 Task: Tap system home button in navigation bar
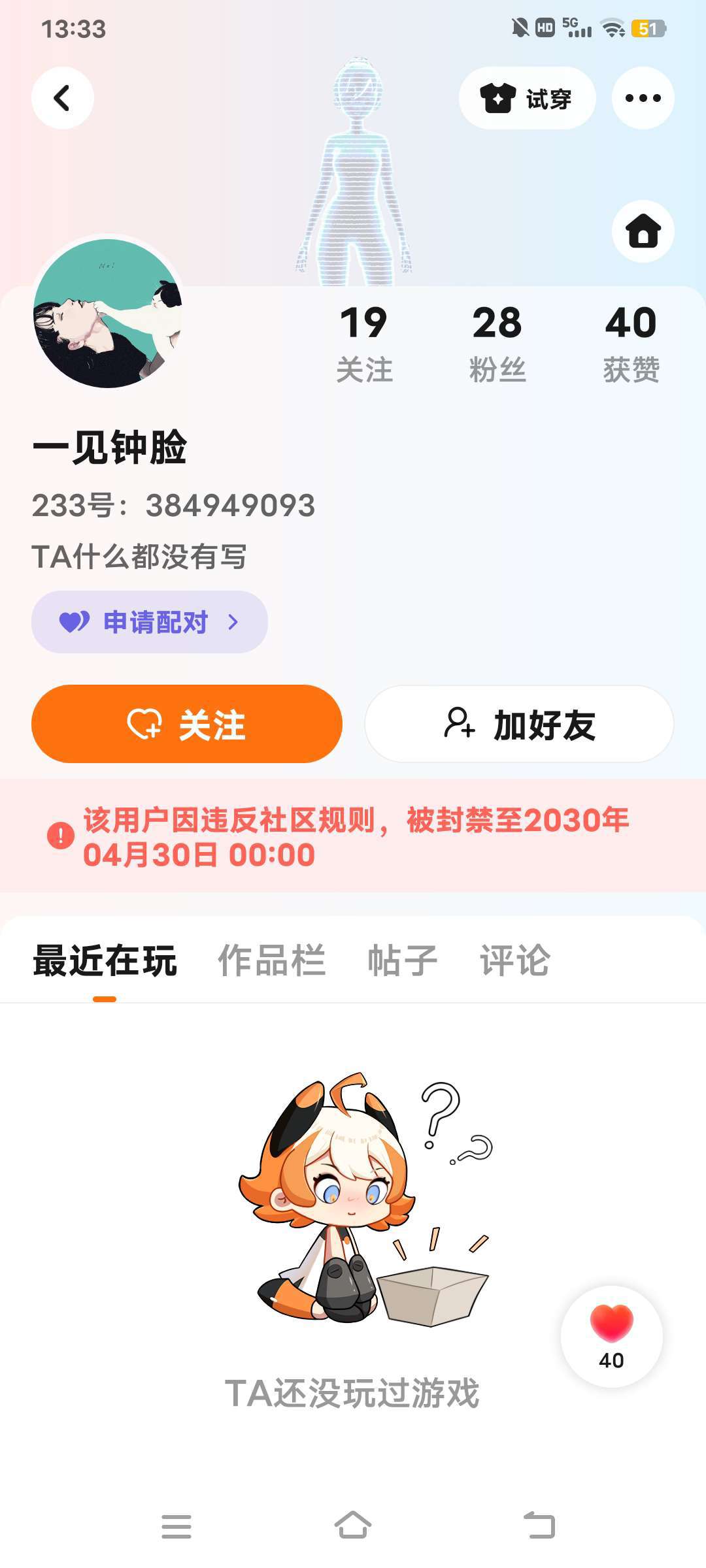click(353, 1526)
